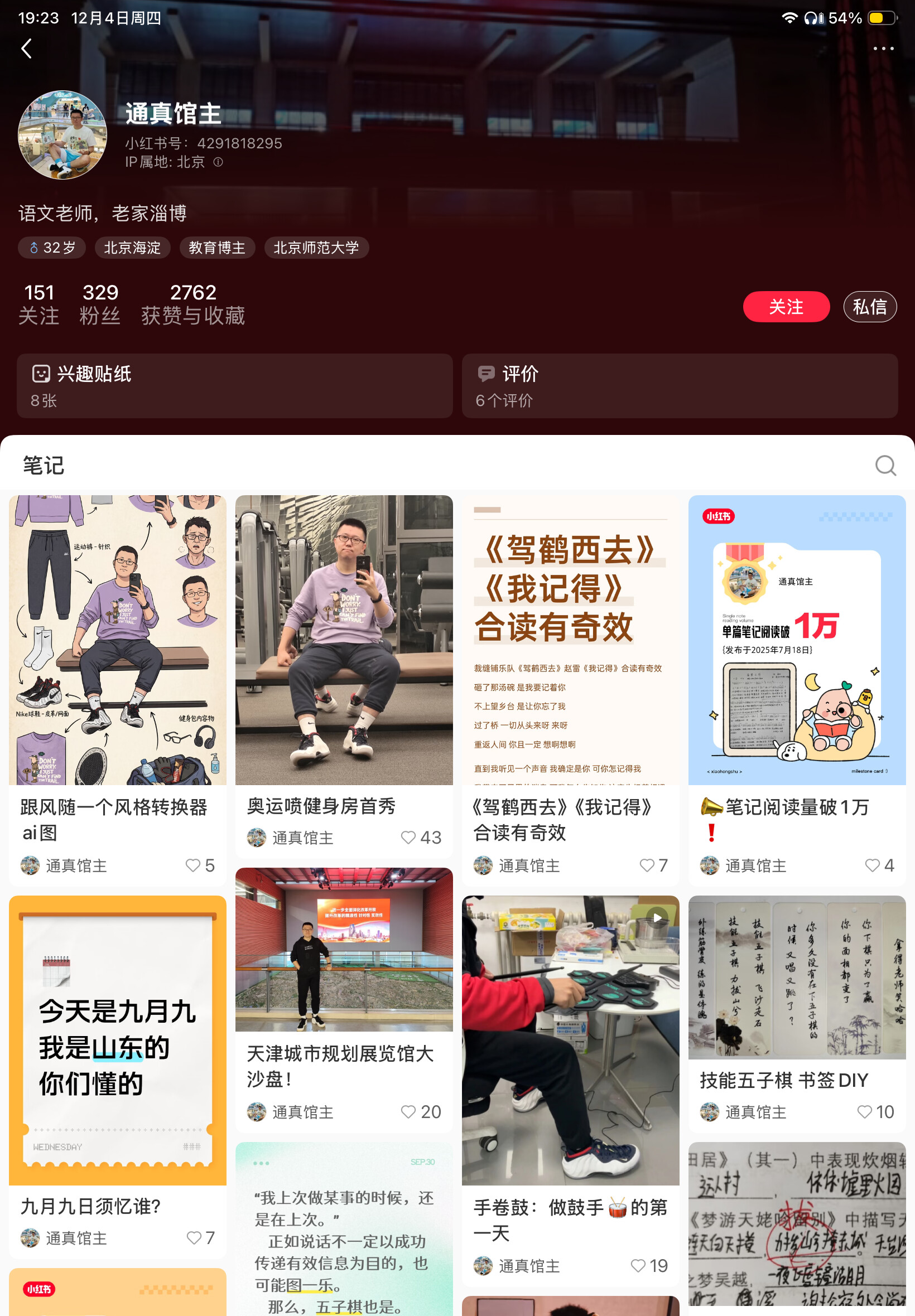Open the three-dot overflow menu
The image size is (915, 1316).
883,49
